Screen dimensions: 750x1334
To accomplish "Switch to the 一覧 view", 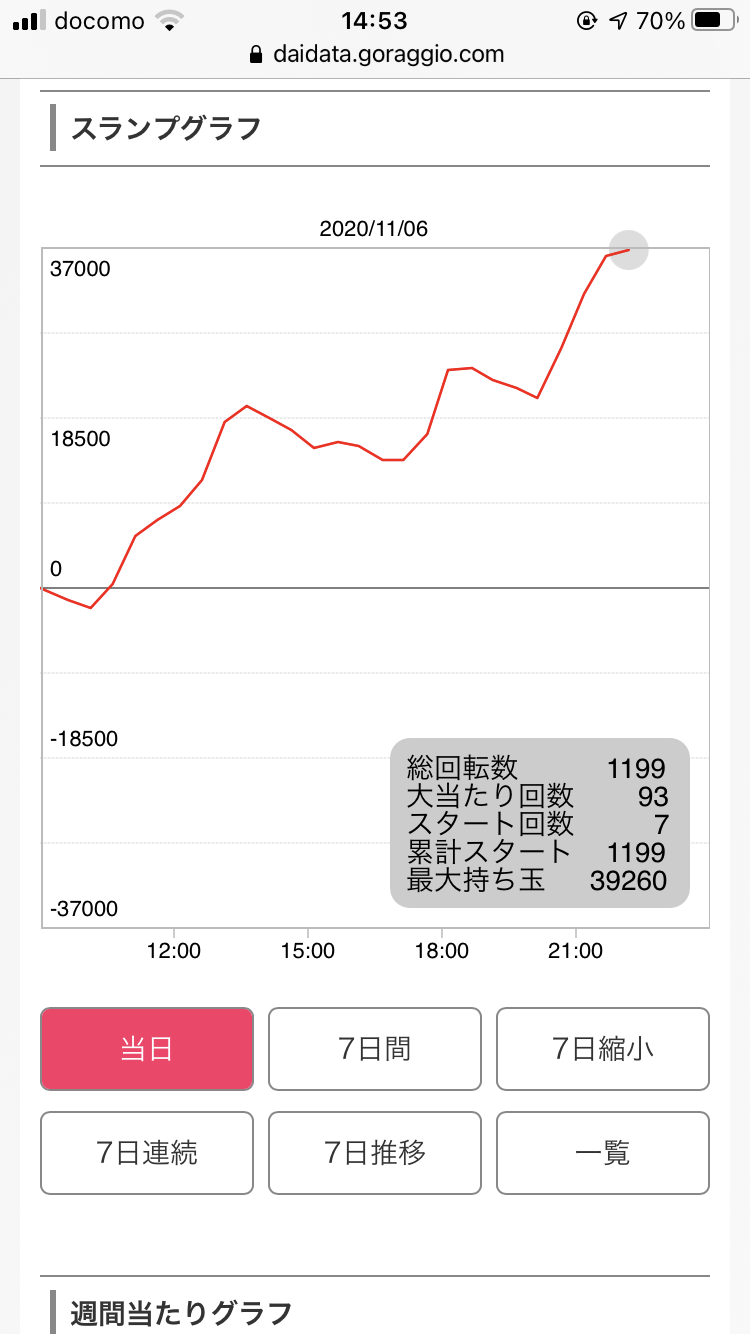I will [x=603, y=1153].
